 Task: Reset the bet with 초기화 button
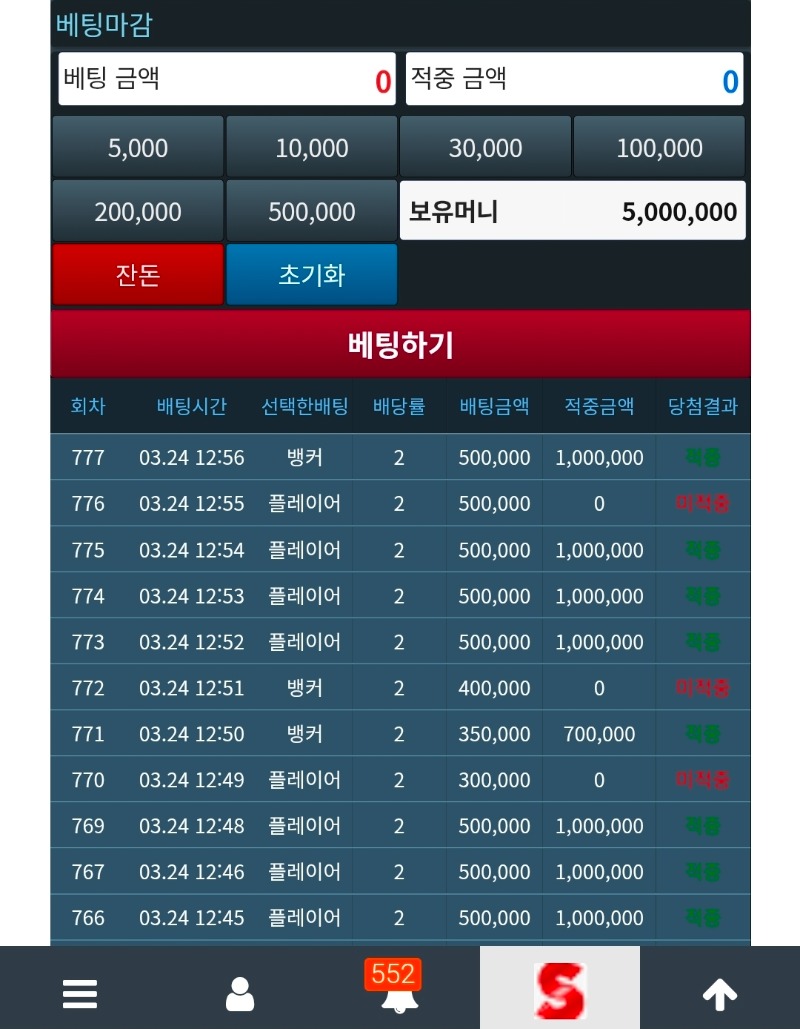(x=312, y=275)
